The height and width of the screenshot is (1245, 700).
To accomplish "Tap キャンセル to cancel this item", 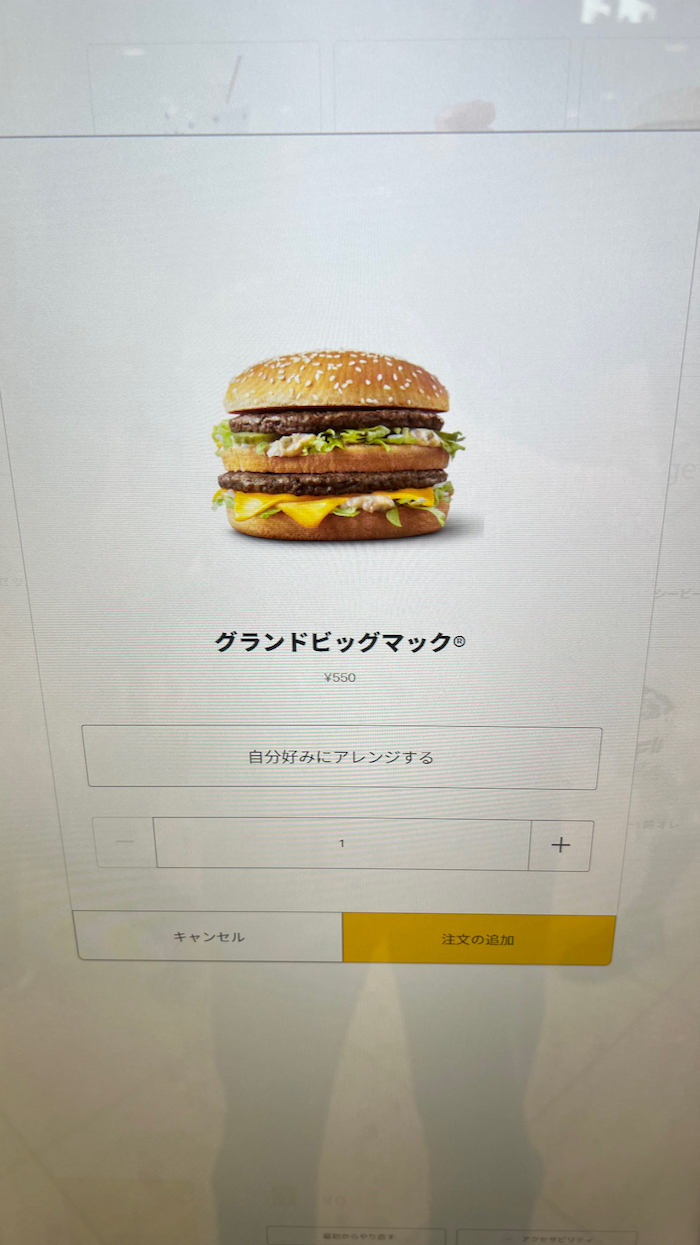I will point(209,937).
